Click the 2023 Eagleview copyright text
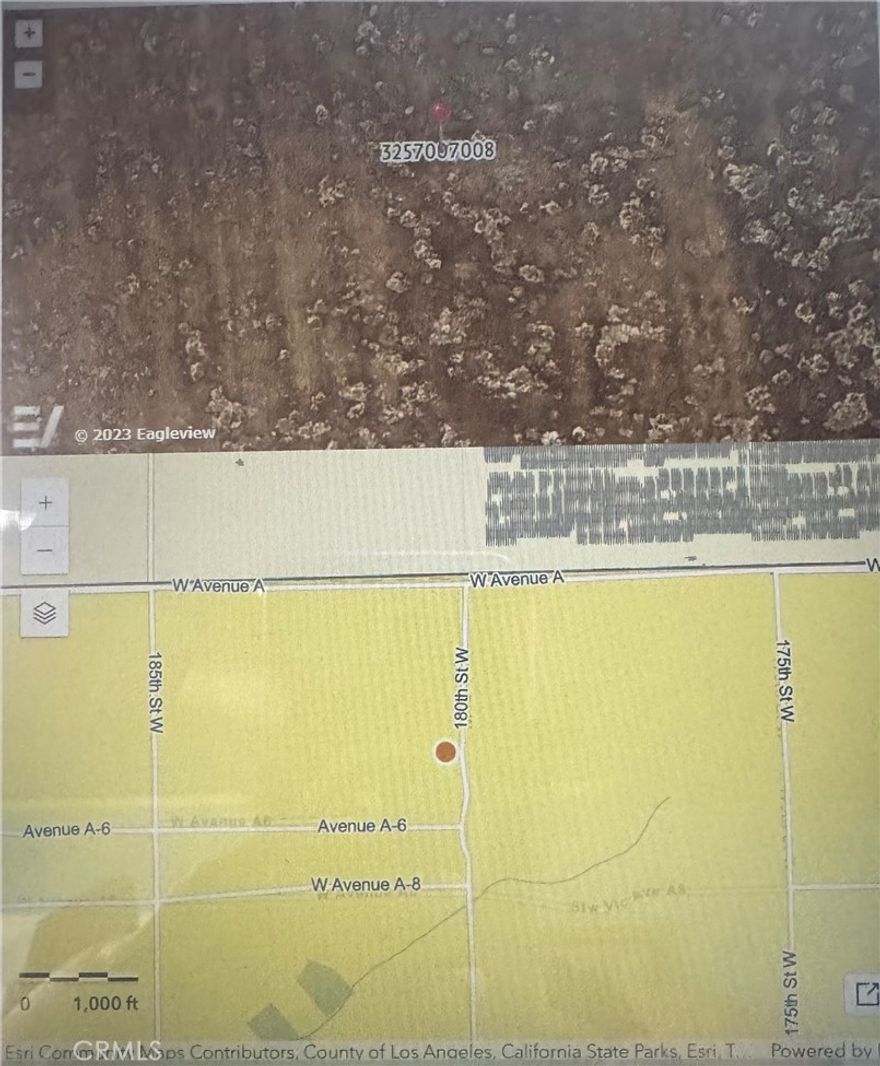Viewport: 880px width, 1066px height. point(145,433)
